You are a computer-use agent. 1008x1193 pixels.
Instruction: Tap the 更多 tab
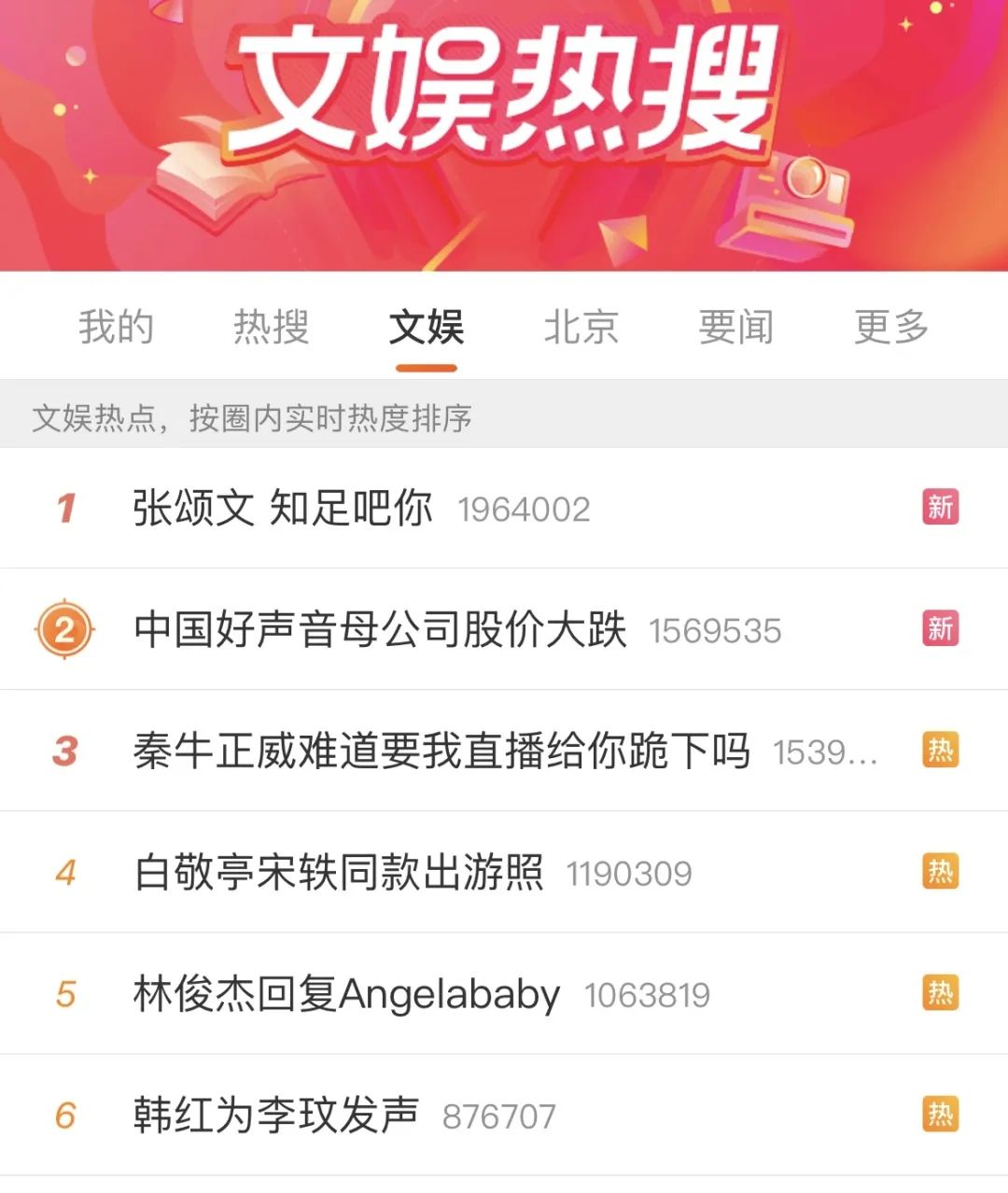click(890, 328)
